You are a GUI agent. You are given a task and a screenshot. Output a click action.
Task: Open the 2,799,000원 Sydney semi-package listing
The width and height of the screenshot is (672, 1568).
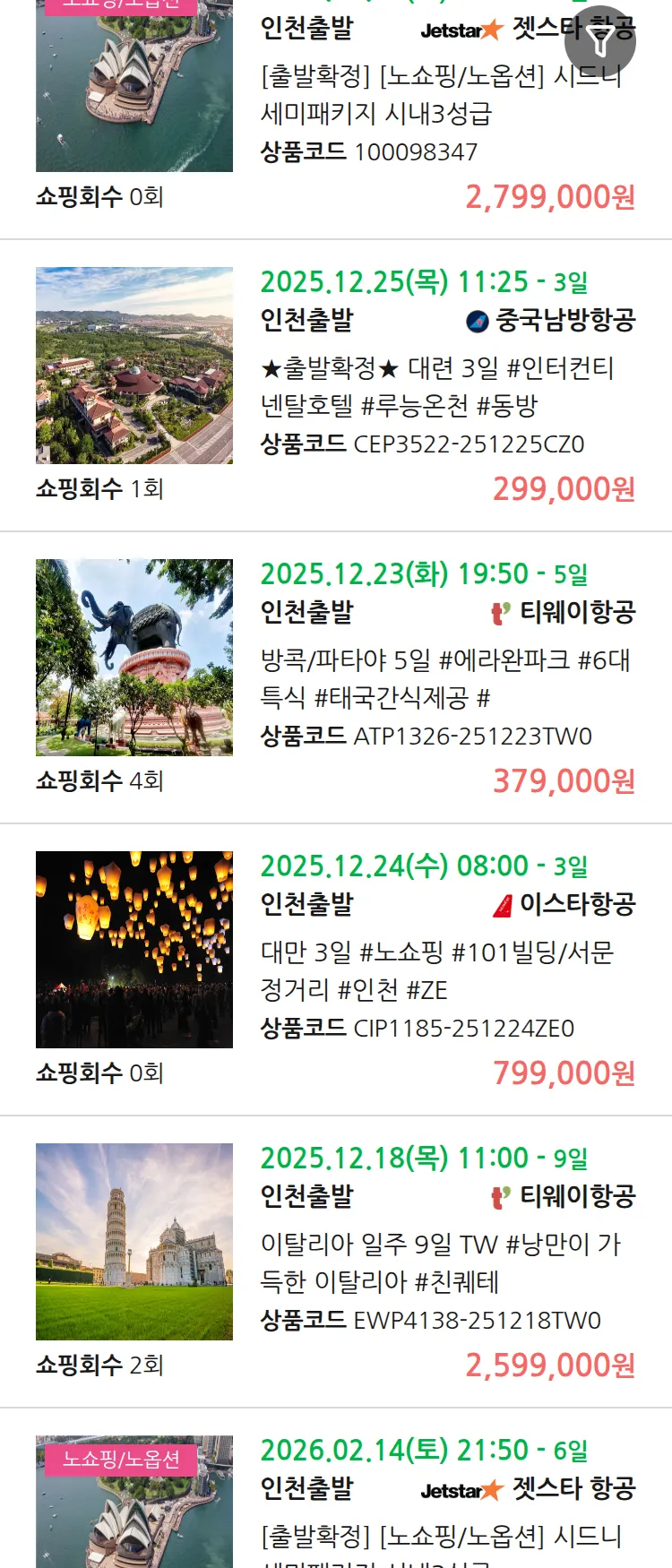pyautogui.click(x=439, y=95)
